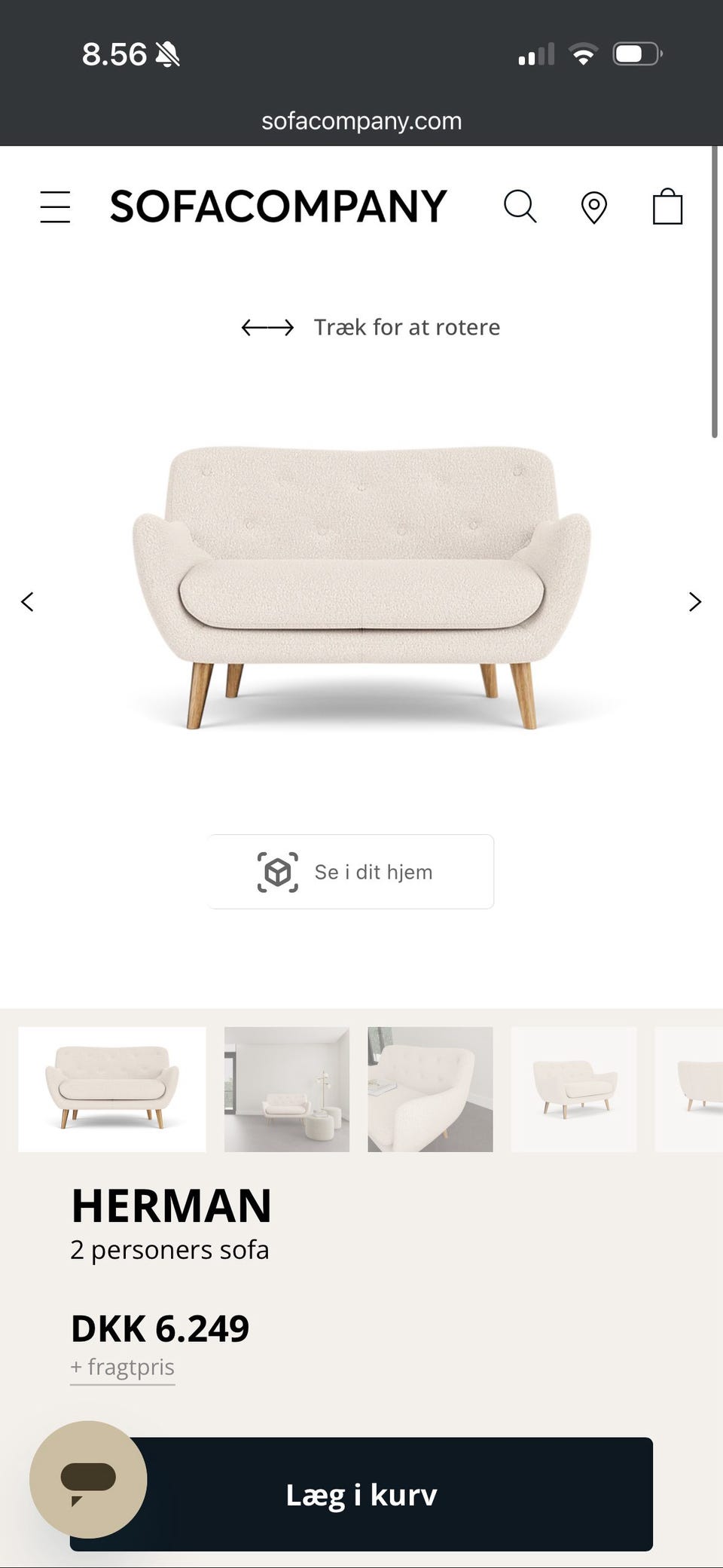Click the rotate arrows above the sofa
723x1568 pixels.
269,327
